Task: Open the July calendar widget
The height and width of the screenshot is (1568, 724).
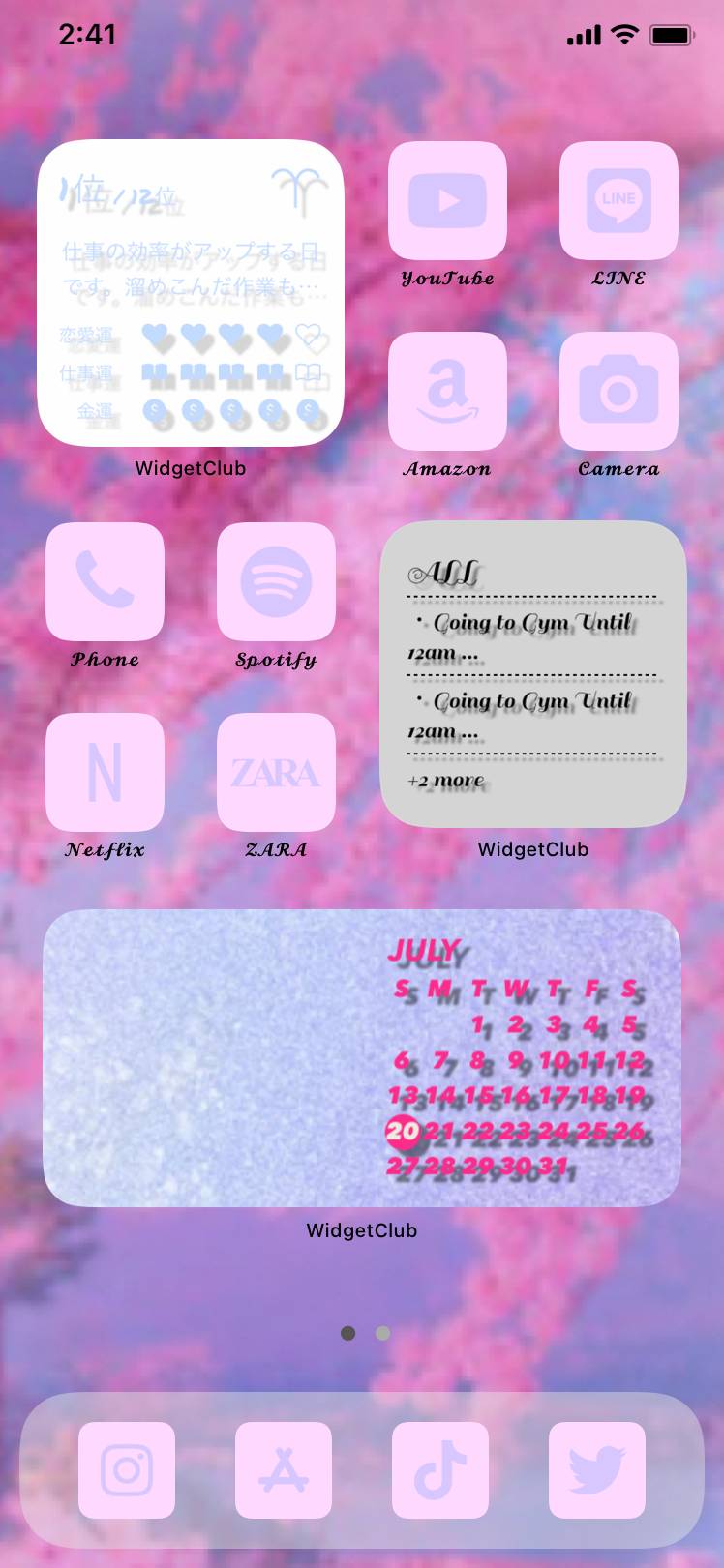Action: tap(362, 1058)
